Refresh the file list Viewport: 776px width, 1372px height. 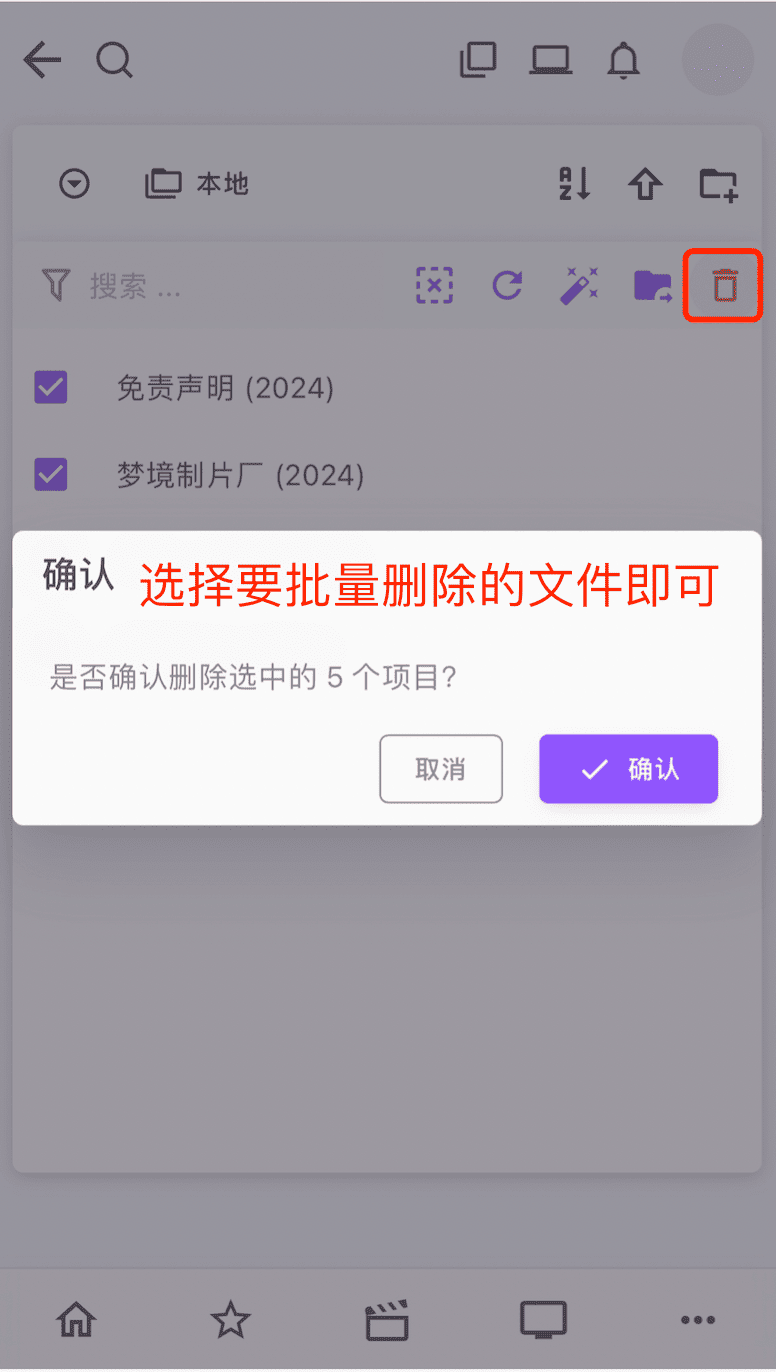pyautogui.click(x=508, y=286)
